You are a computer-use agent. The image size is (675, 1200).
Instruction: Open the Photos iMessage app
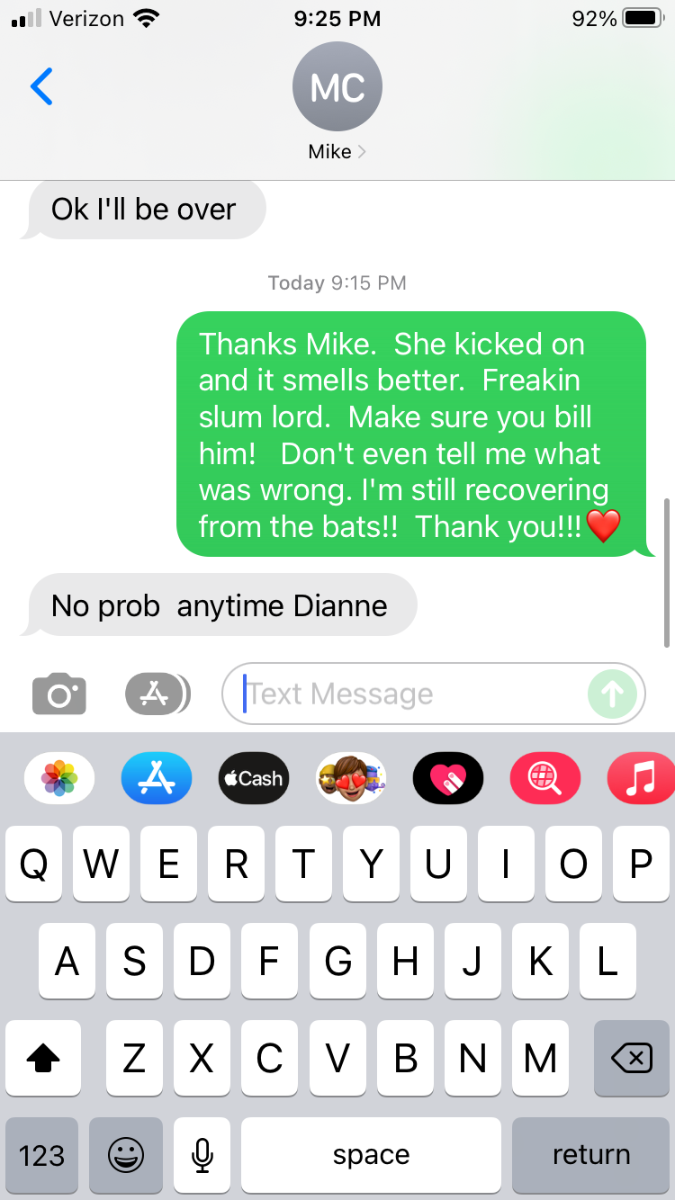pyautogui.click(x=59, y=779)
